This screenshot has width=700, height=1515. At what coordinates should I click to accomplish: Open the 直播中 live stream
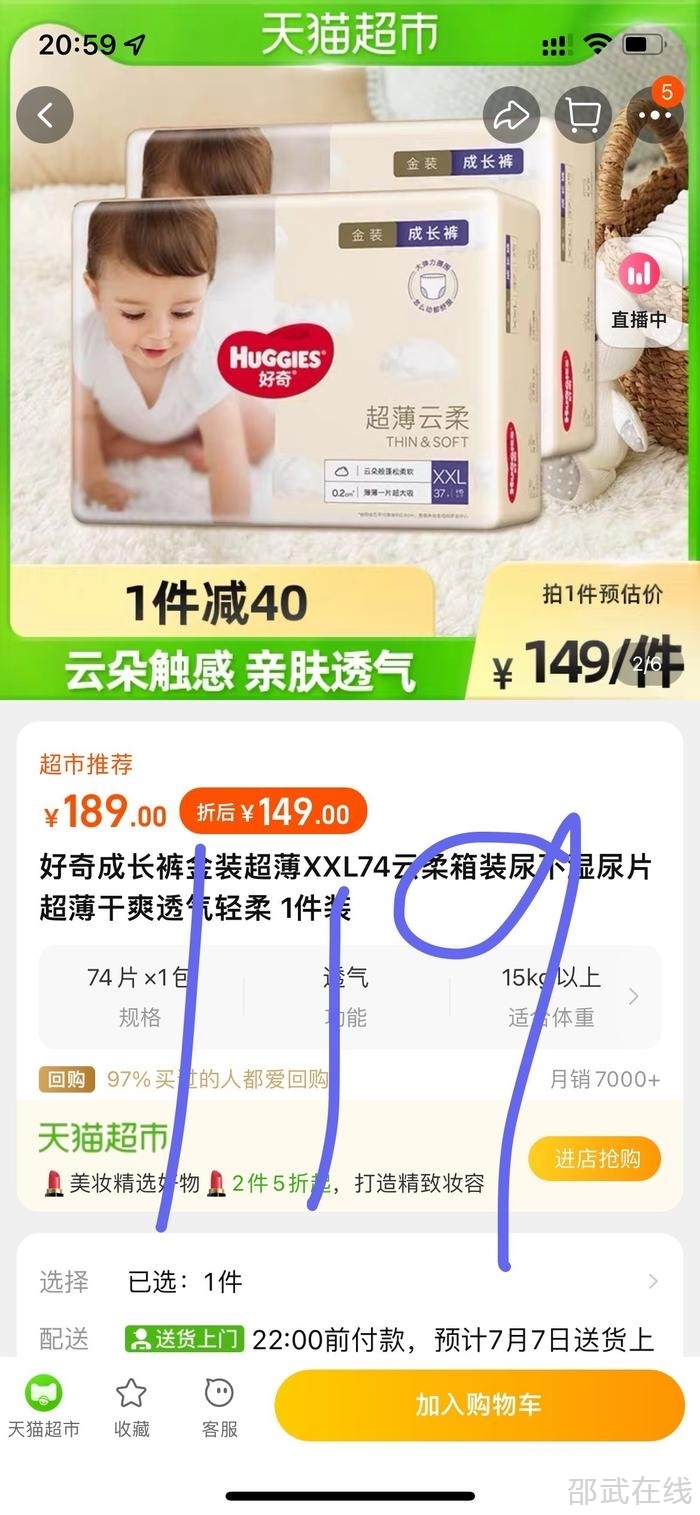click(639, 291)
